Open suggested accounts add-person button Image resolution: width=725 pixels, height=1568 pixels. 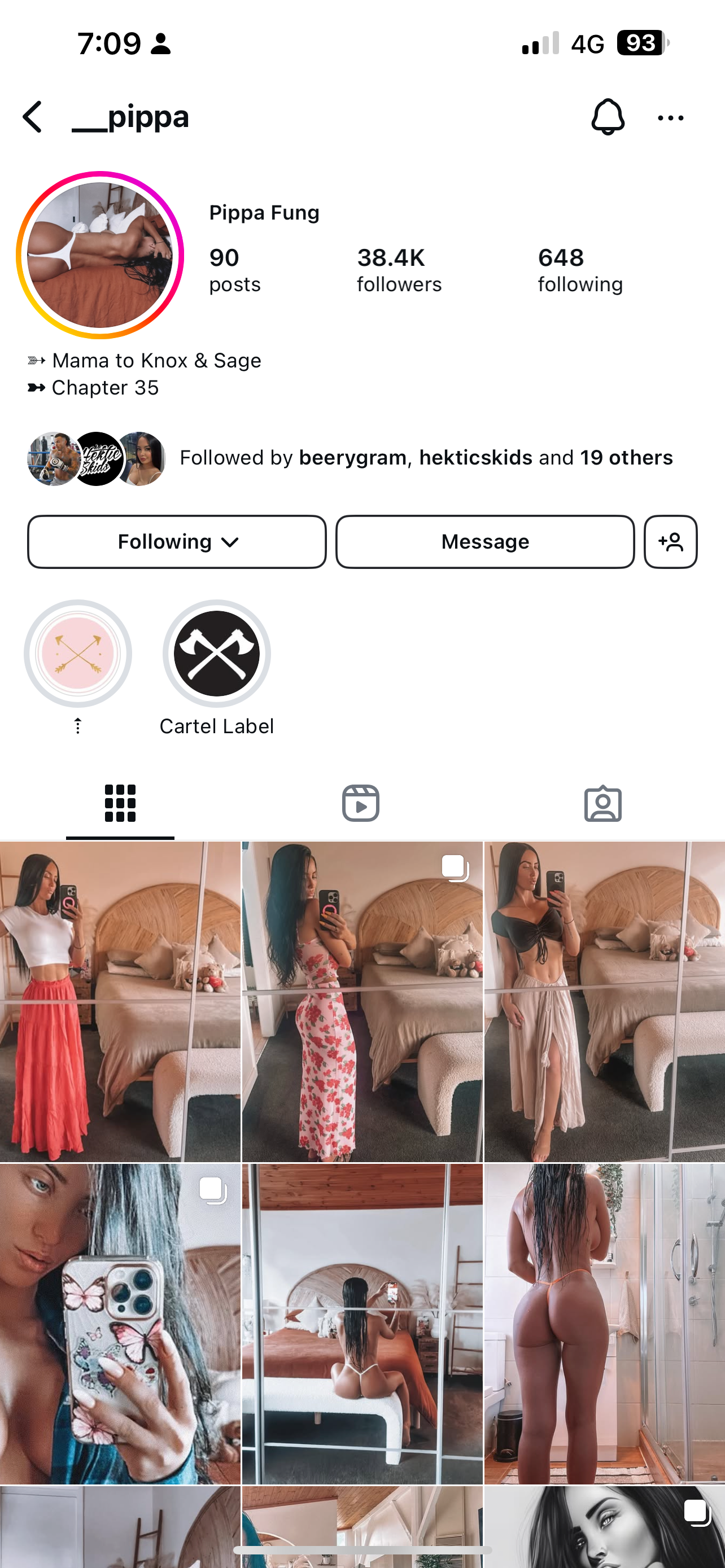(x=670, y=542)
